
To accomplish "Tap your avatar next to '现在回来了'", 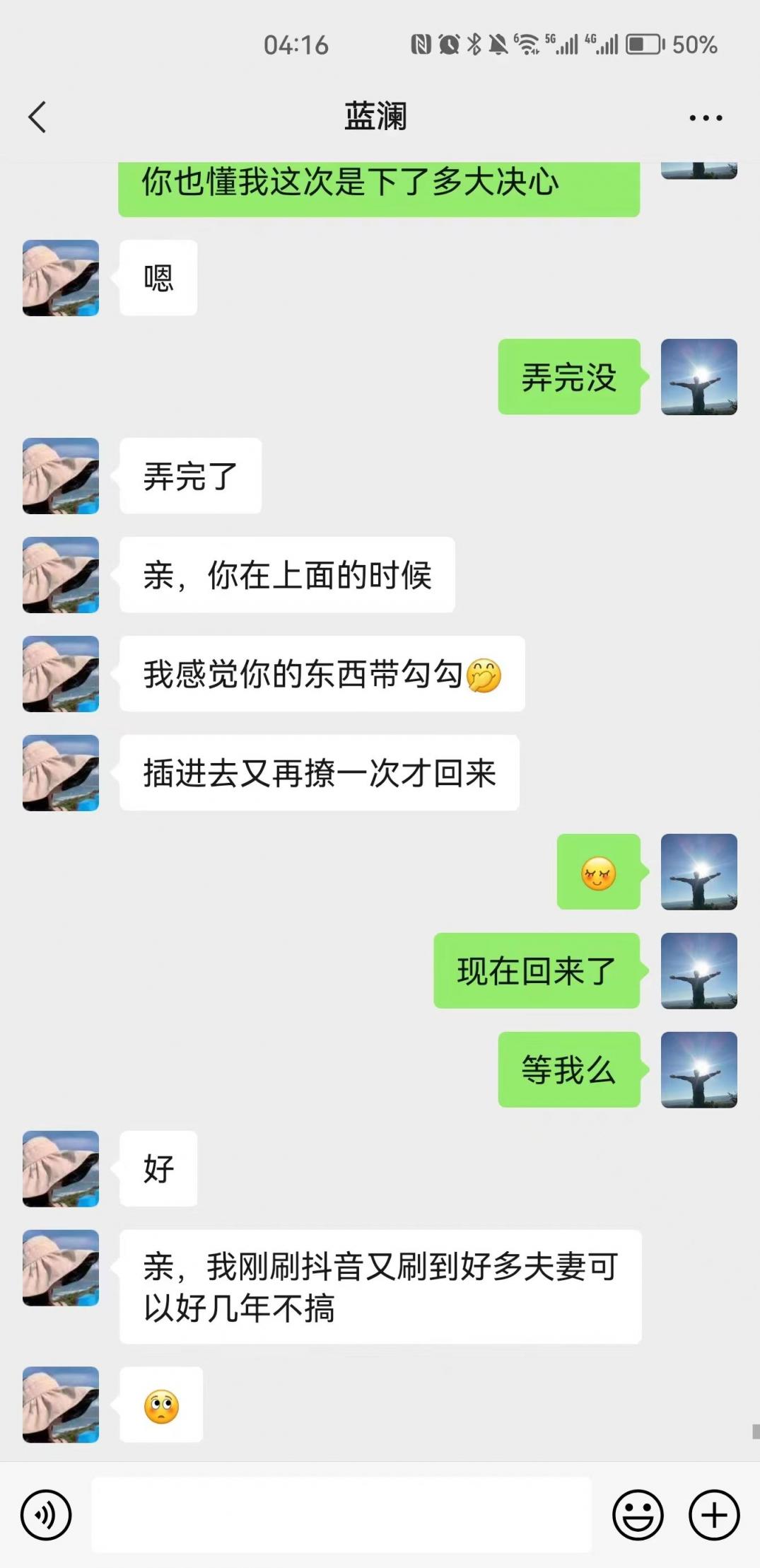I will [699, 971].
